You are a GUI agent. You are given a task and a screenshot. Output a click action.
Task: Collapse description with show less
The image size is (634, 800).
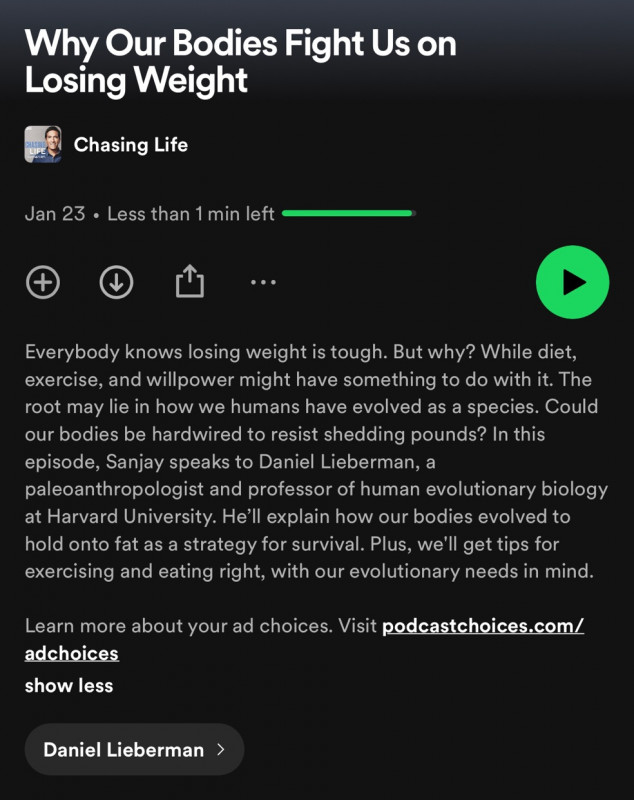tap(69, 685)
